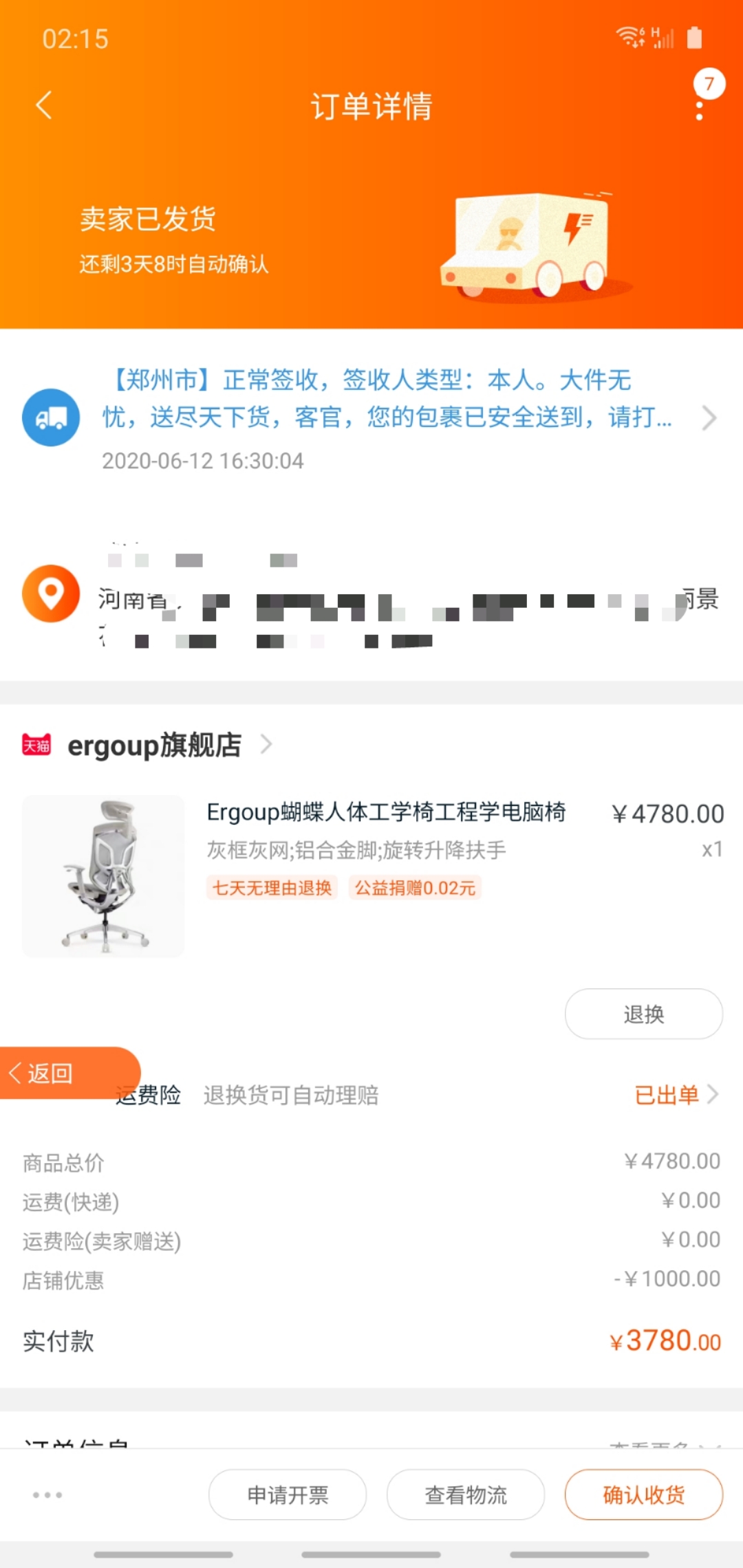Click the 公益捐赠0.02元 tag
743x1568 pixels.
(x=416, y=889)
